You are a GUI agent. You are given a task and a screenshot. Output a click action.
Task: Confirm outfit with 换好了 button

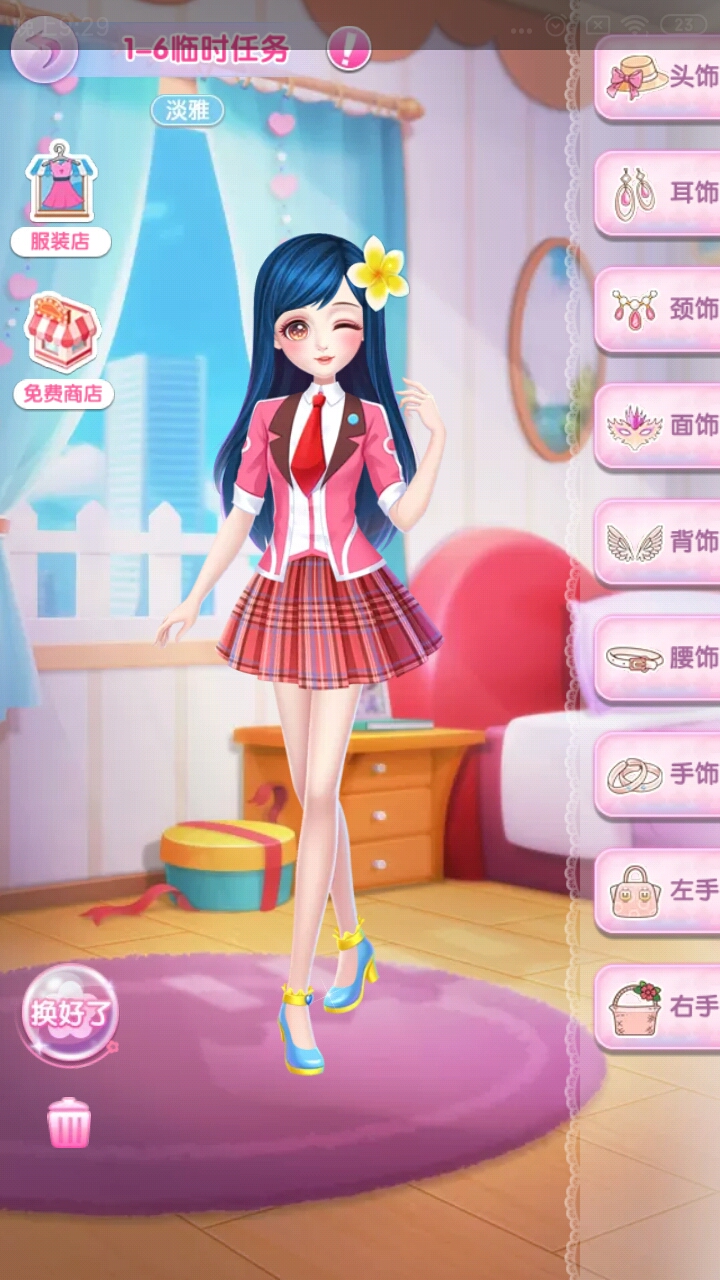[x=69, y=1014]
